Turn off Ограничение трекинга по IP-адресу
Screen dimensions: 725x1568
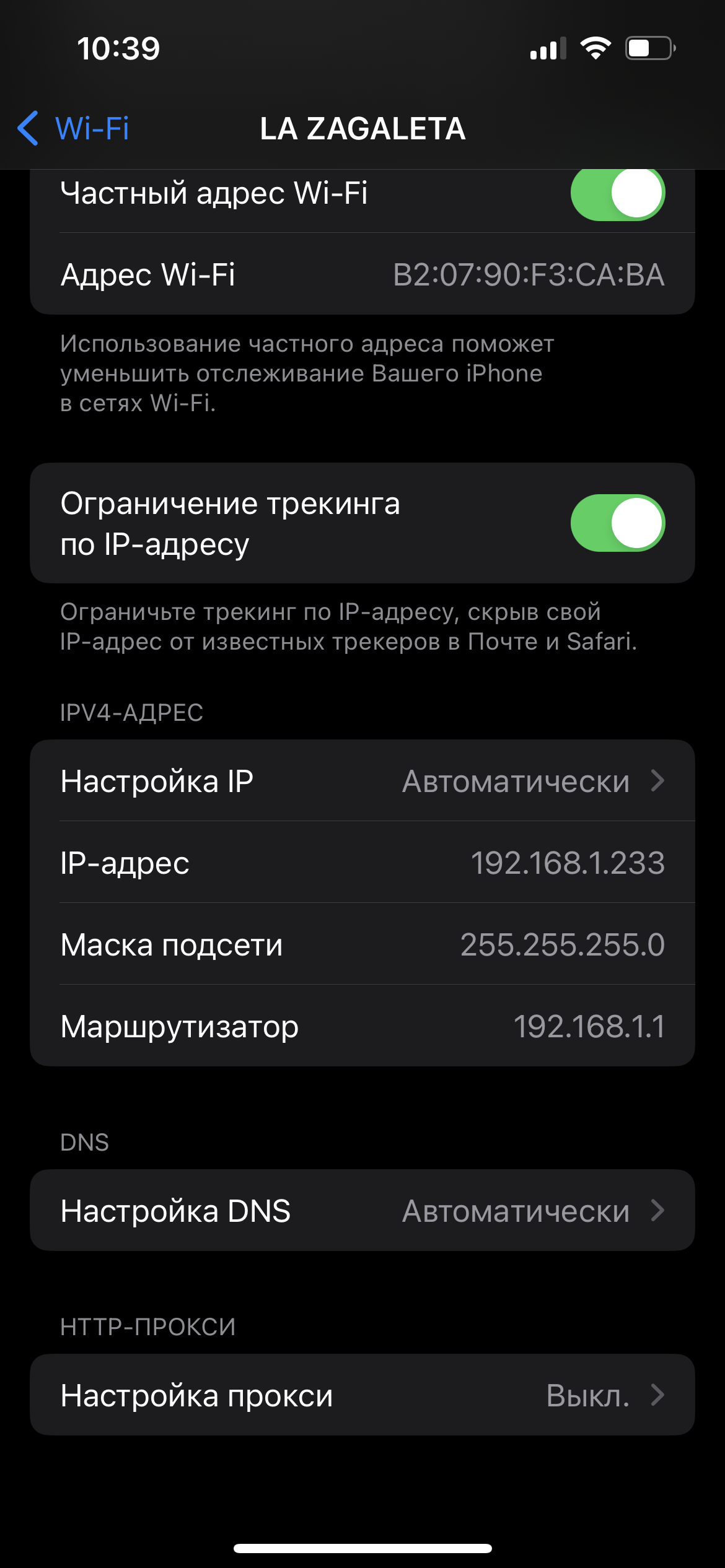(x=617, y=523)
